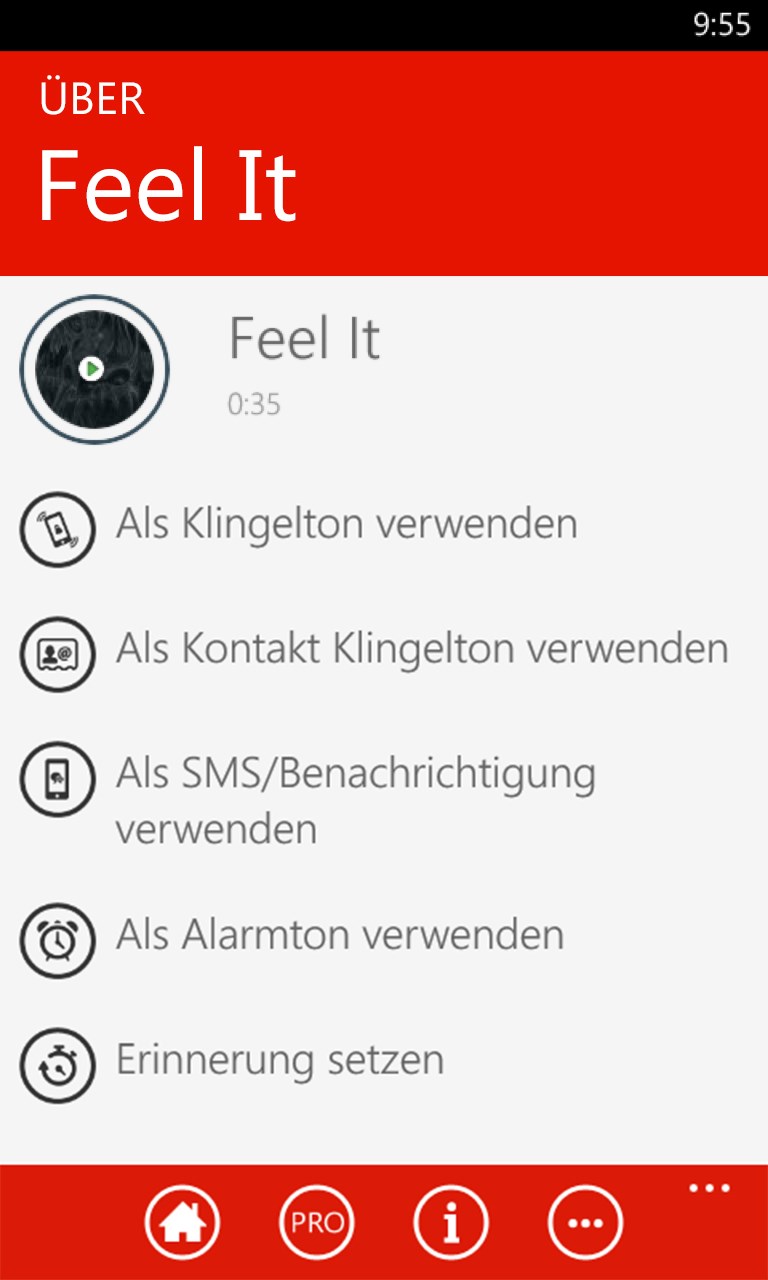This screenshot has height=1280, width=768.
Task: Click the Feel It title text
Action: pyautogui.click(x=305, y=338)
